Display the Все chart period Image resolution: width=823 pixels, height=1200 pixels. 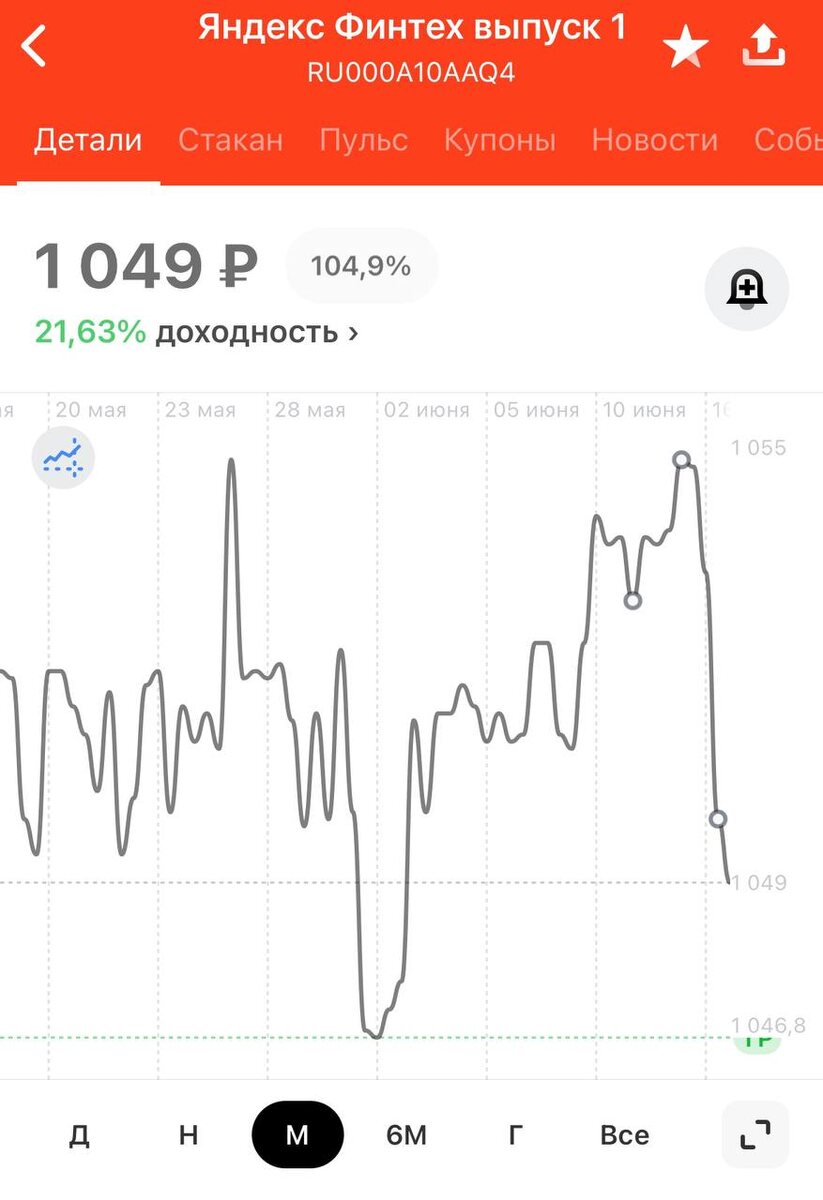624,1135
